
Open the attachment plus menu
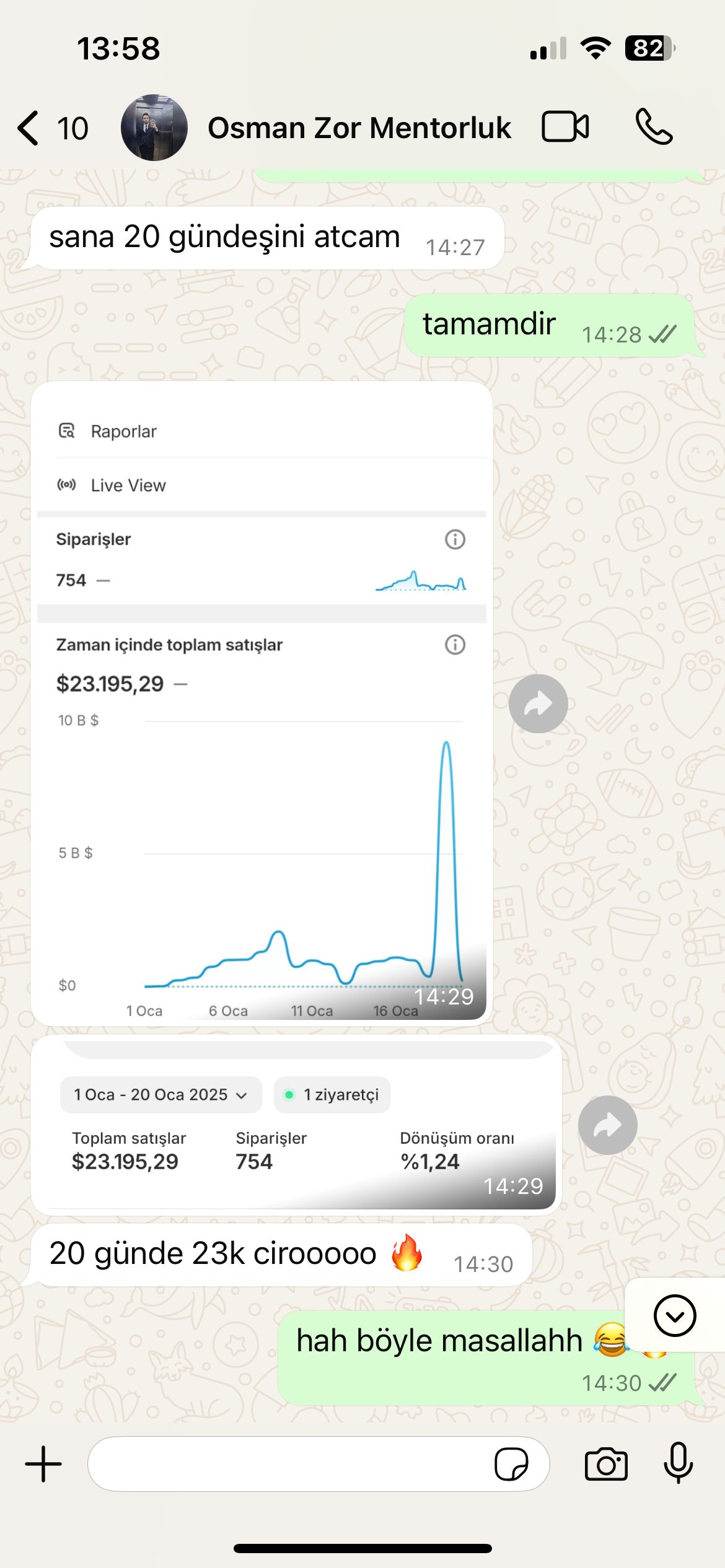tap(43, 1464)
